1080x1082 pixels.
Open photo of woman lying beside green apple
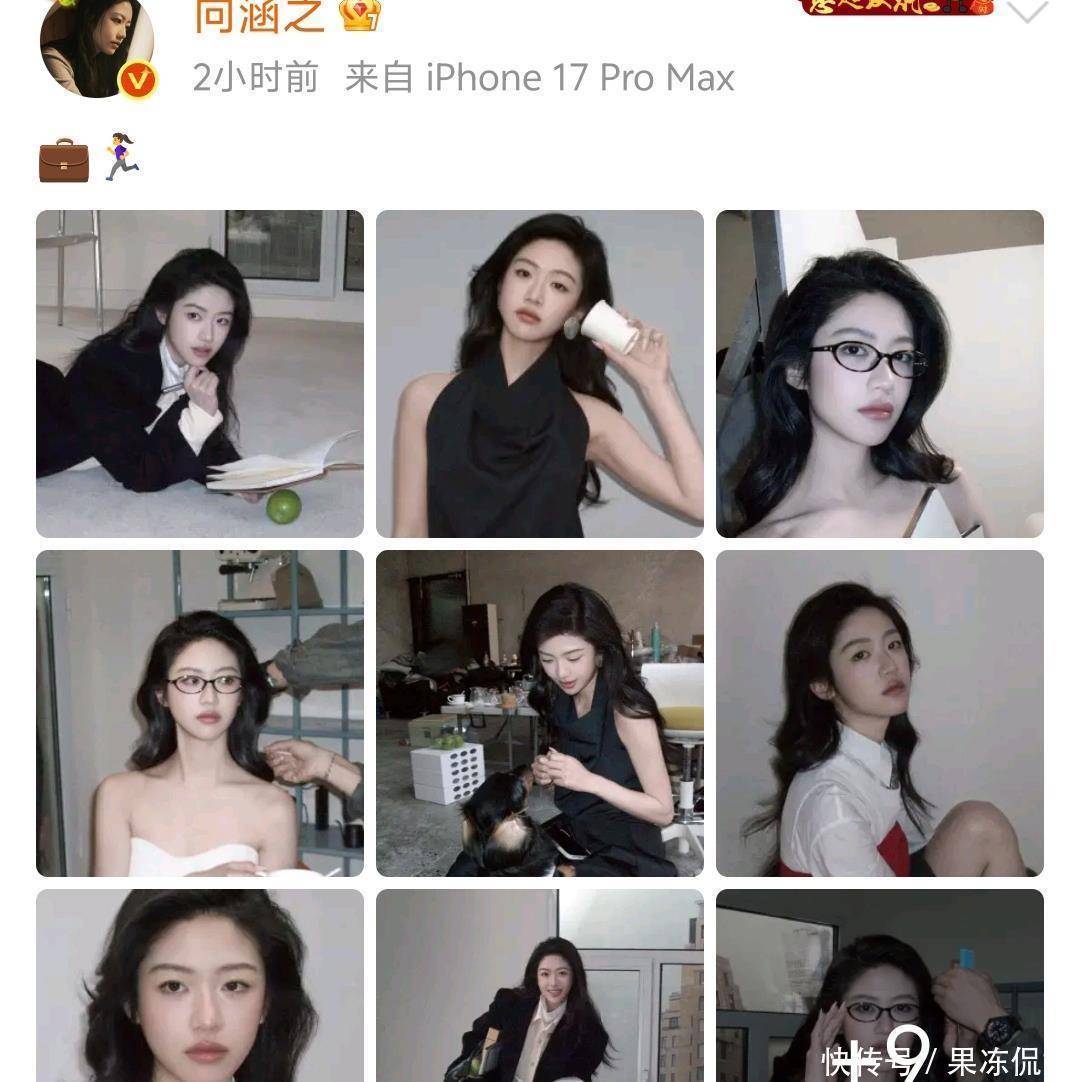(x=200, y=374)
